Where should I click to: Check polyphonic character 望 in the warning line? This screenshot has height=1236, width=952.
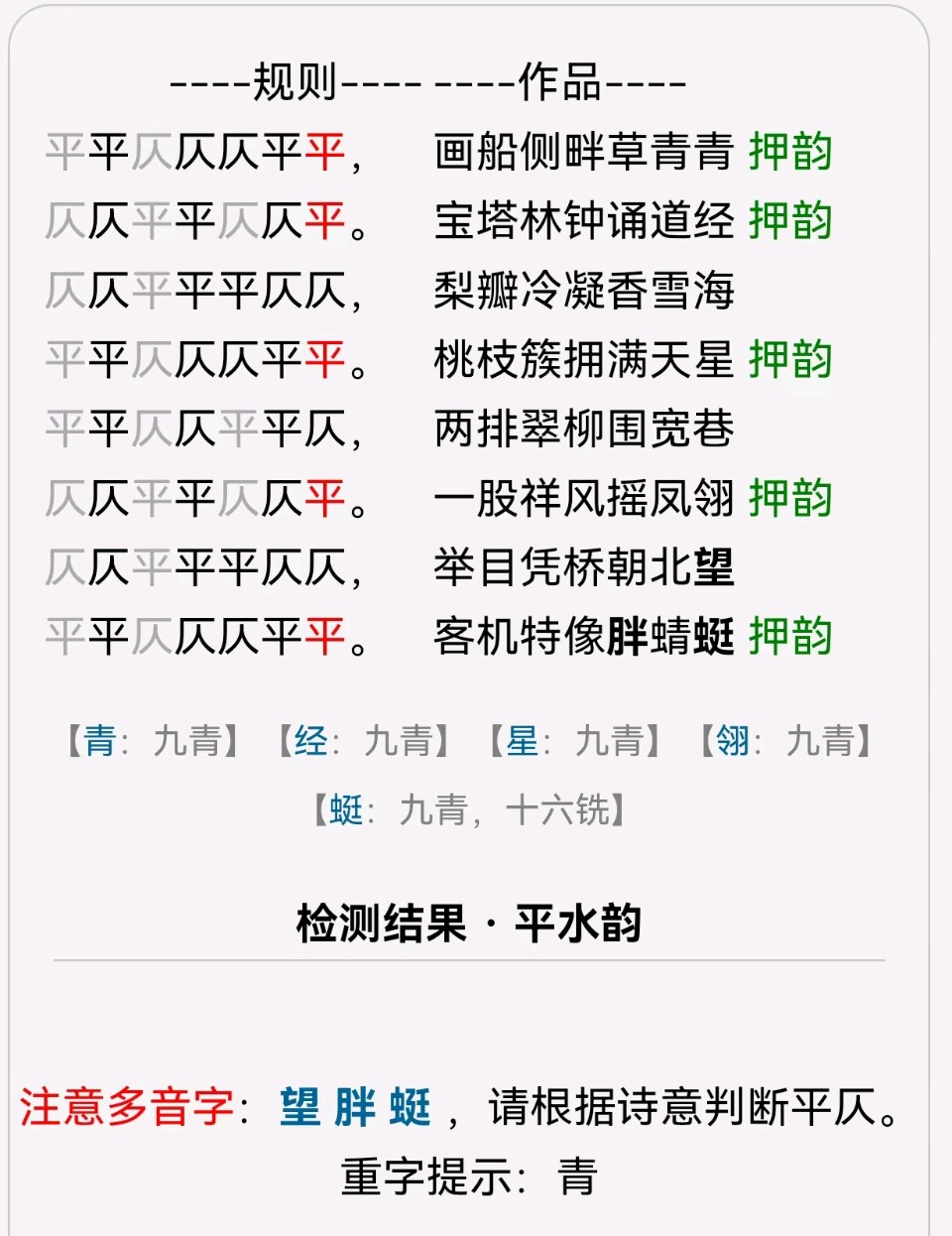[x=299, y=1108]
